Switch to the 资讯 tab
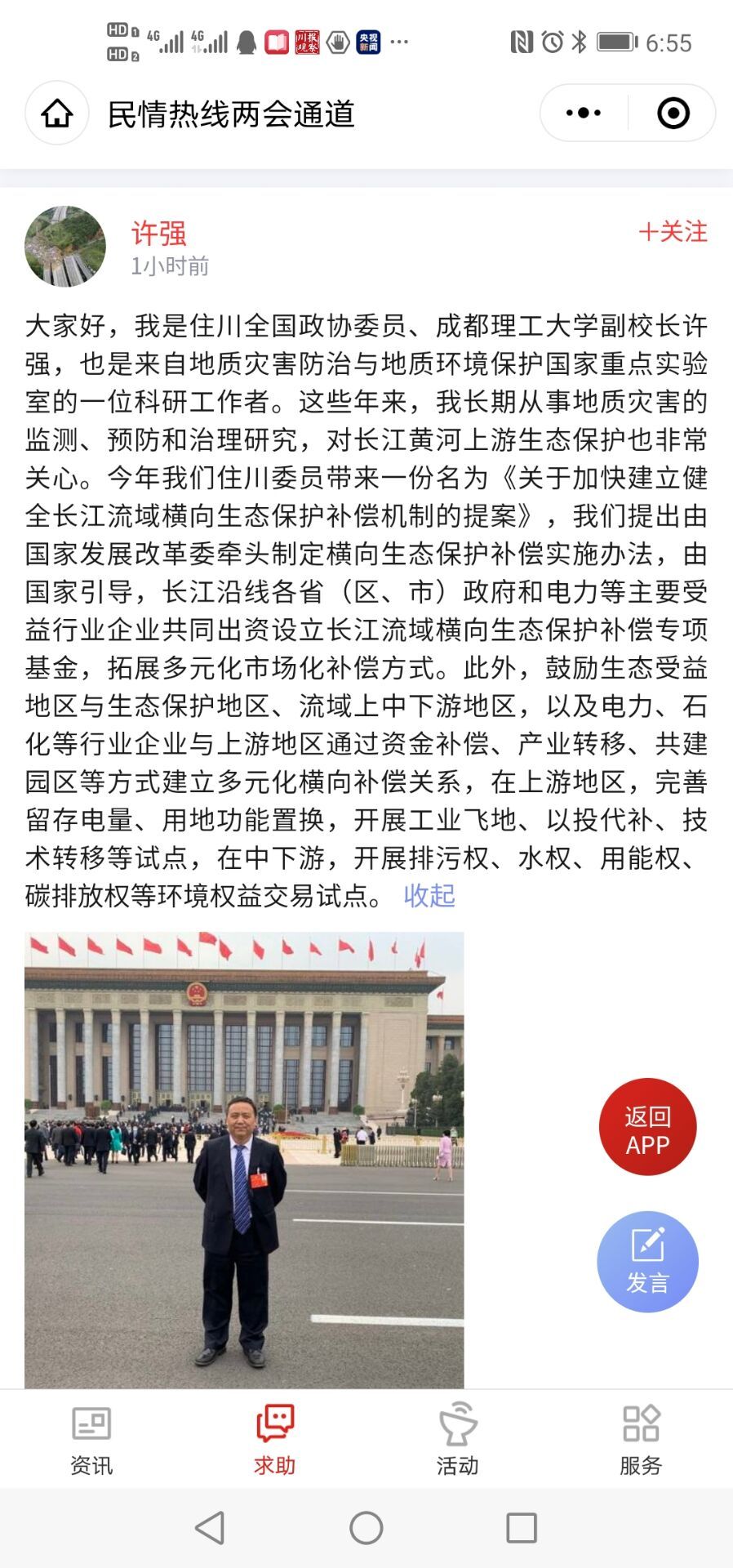The image size is (733, 1568). (x=91, y=1441)
